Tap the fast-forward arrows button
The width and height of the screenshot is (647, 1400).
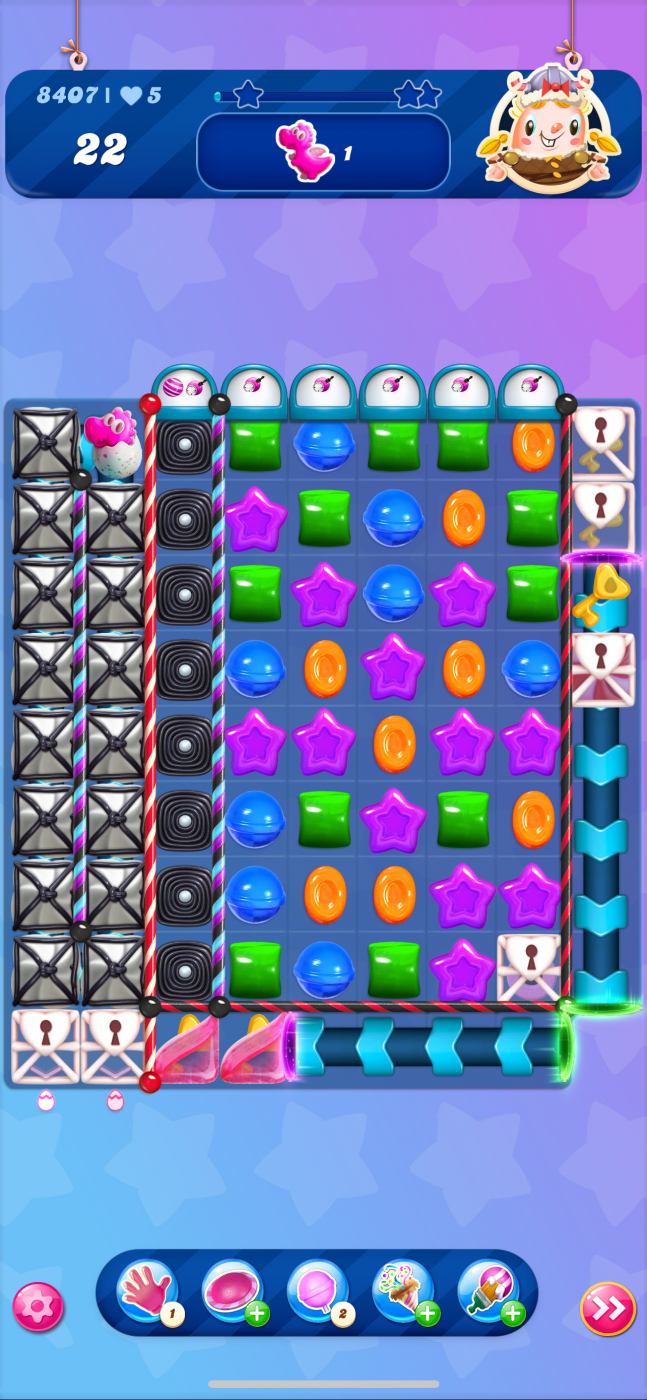coord(608,1308)
